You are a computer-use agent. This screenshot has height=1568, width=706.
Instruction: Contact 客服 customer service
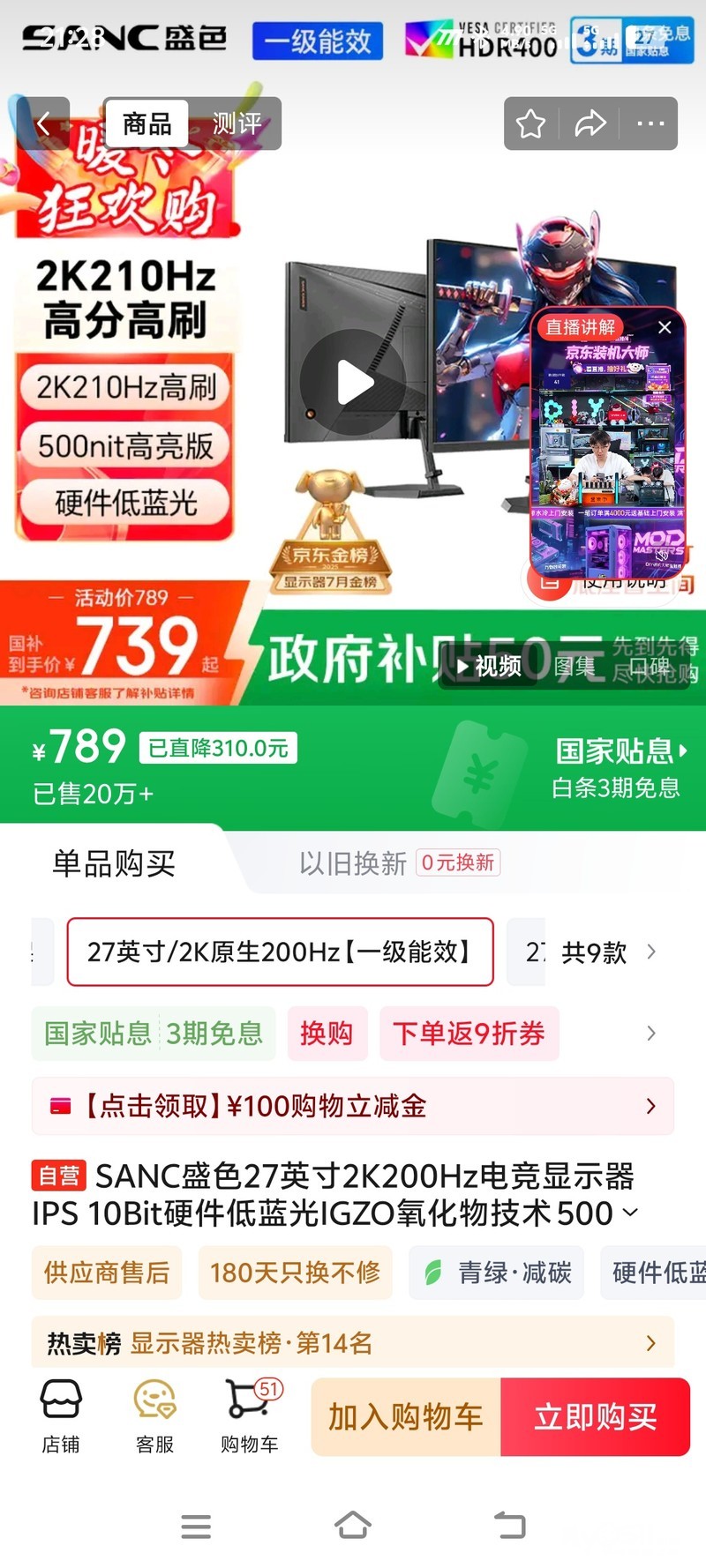pyautogui.click(x=155, y=1416)
